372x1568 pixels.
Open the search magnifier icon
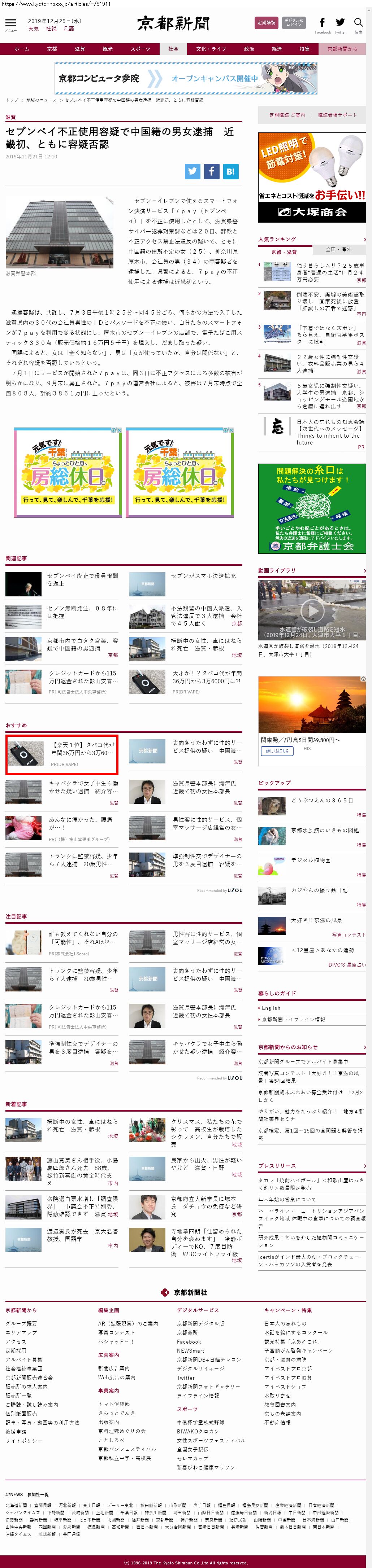tap(358, 23)
